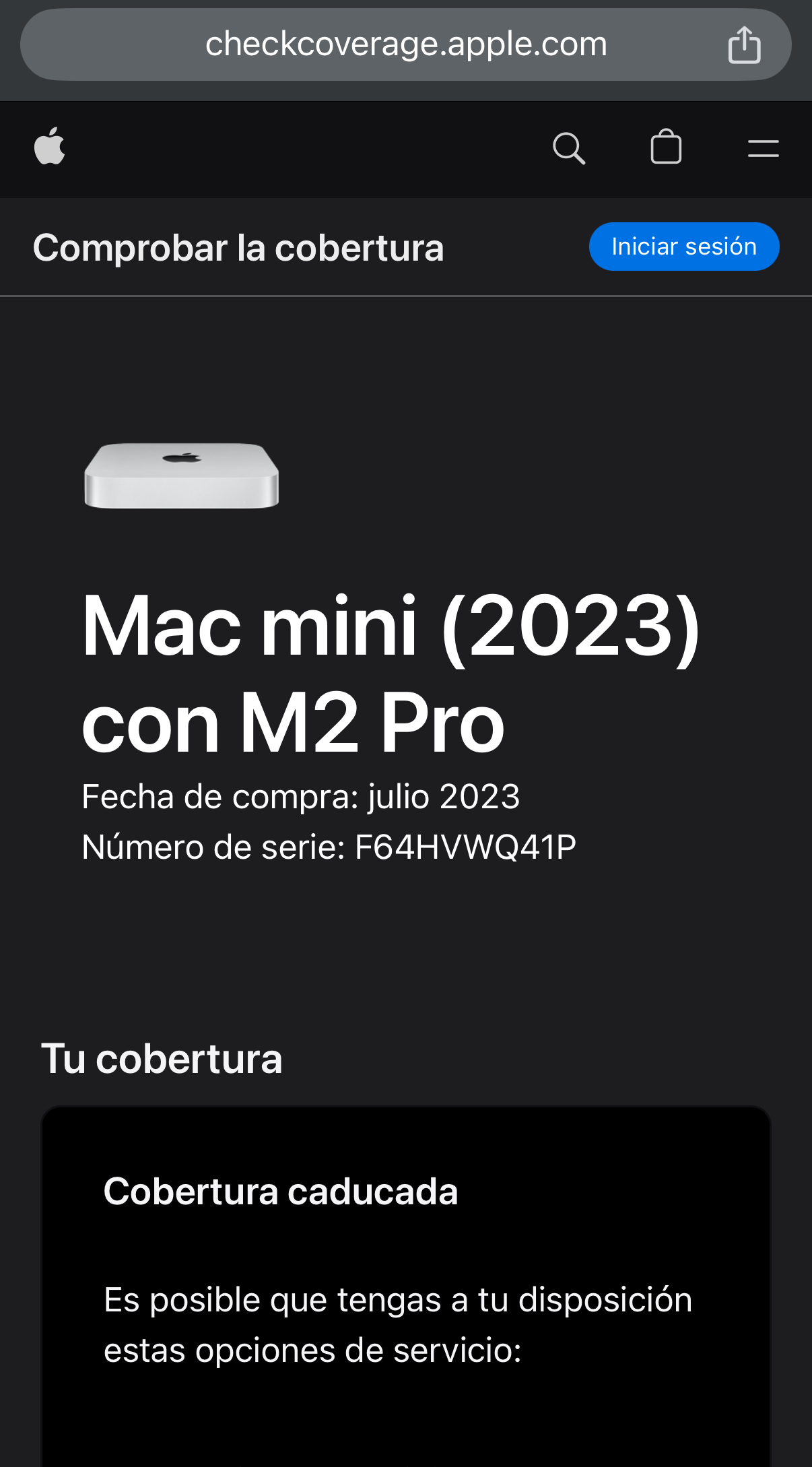
Task: Tap the checkcoverage.apple.com address bar
Action: [x=405, y=44]
